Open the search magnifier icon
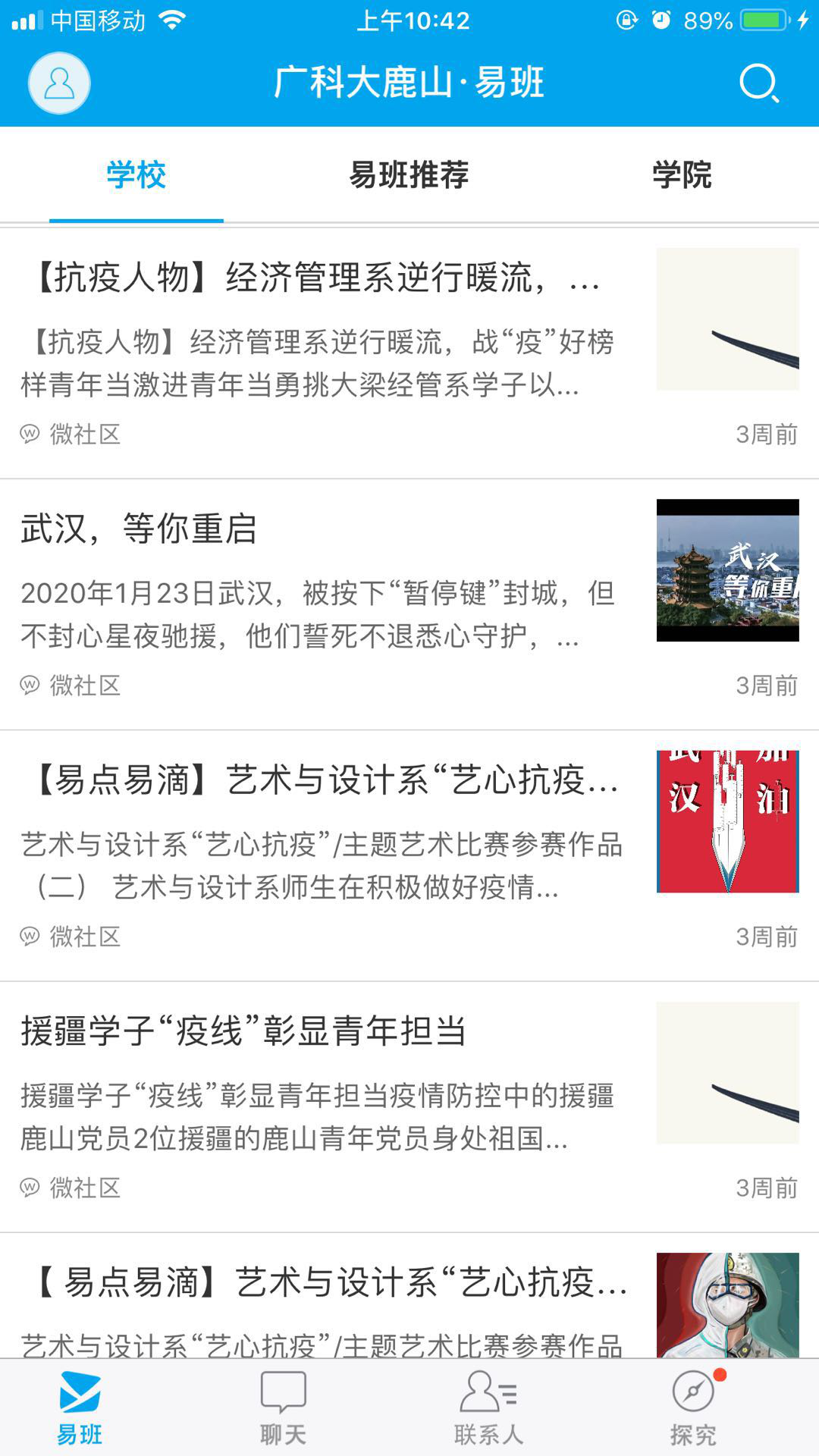This screenshot has height=1456, width=819. (x=758, y=83)
